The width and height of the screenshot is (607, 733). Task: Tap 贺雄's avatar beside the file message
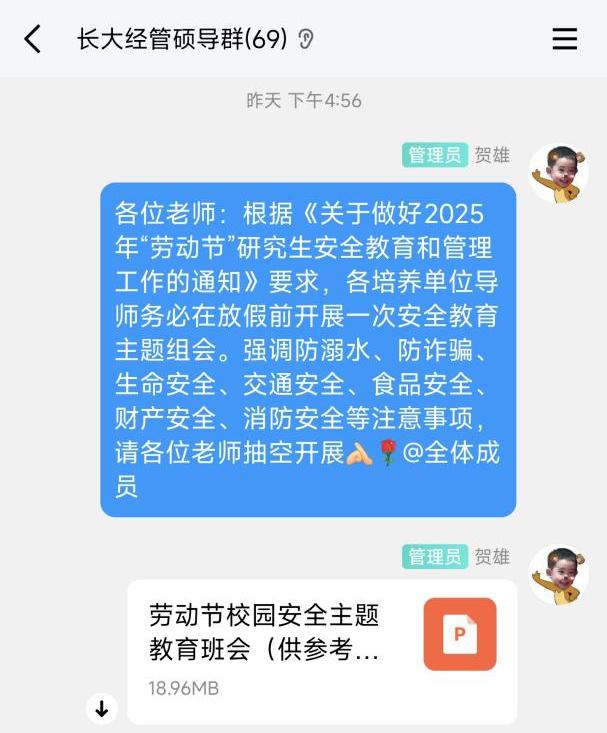click(x=558, y=575)
